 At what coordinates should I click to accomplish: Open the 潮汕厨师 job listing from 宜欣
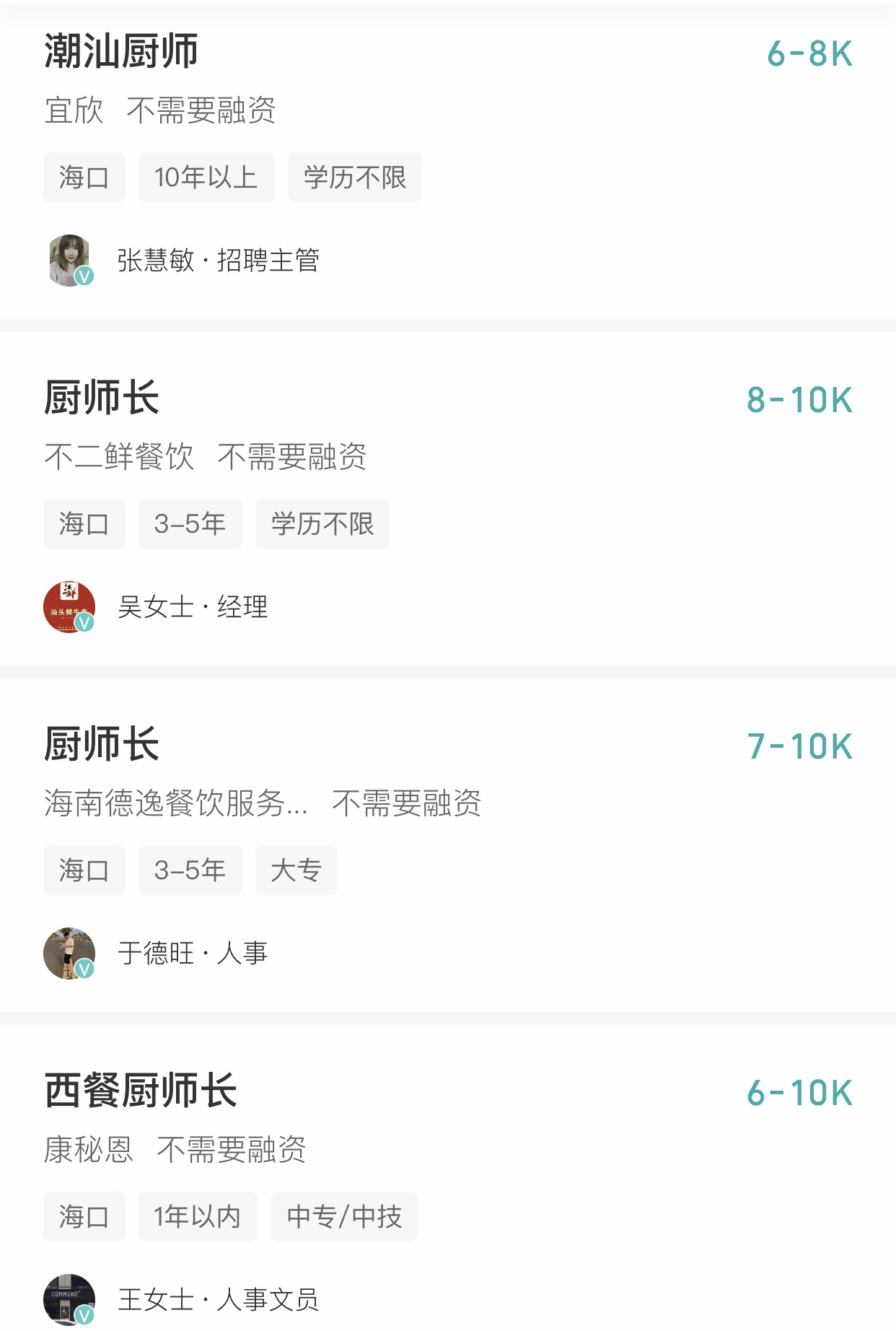[x=121, y=52]
